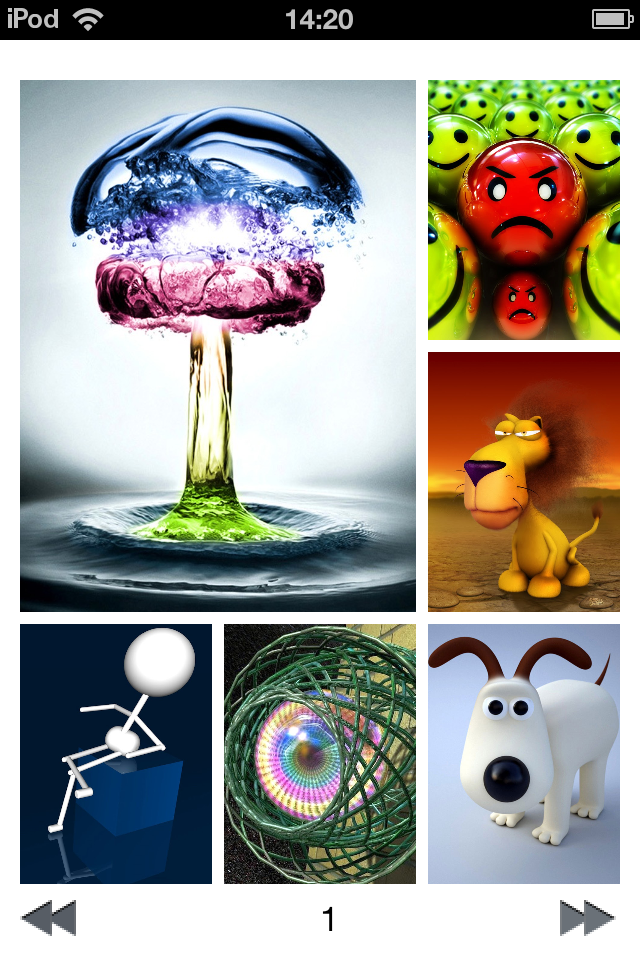Open the water splash mushroom cloud wallpaper
Screen dimensions: 640x960
pyautogui.click(x=218, y=345)
